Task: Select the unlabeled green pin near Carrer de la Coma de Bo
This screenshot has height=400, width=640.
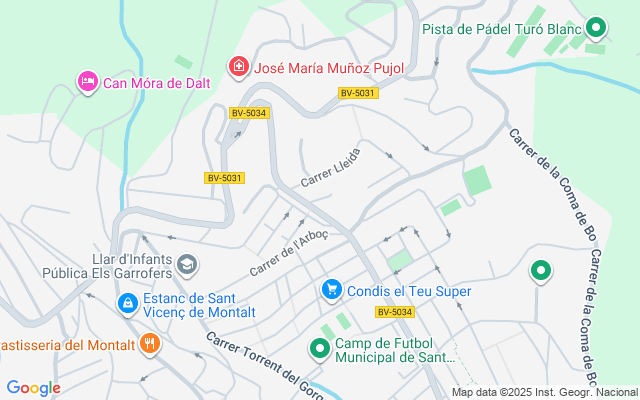Action: [541, 270]
